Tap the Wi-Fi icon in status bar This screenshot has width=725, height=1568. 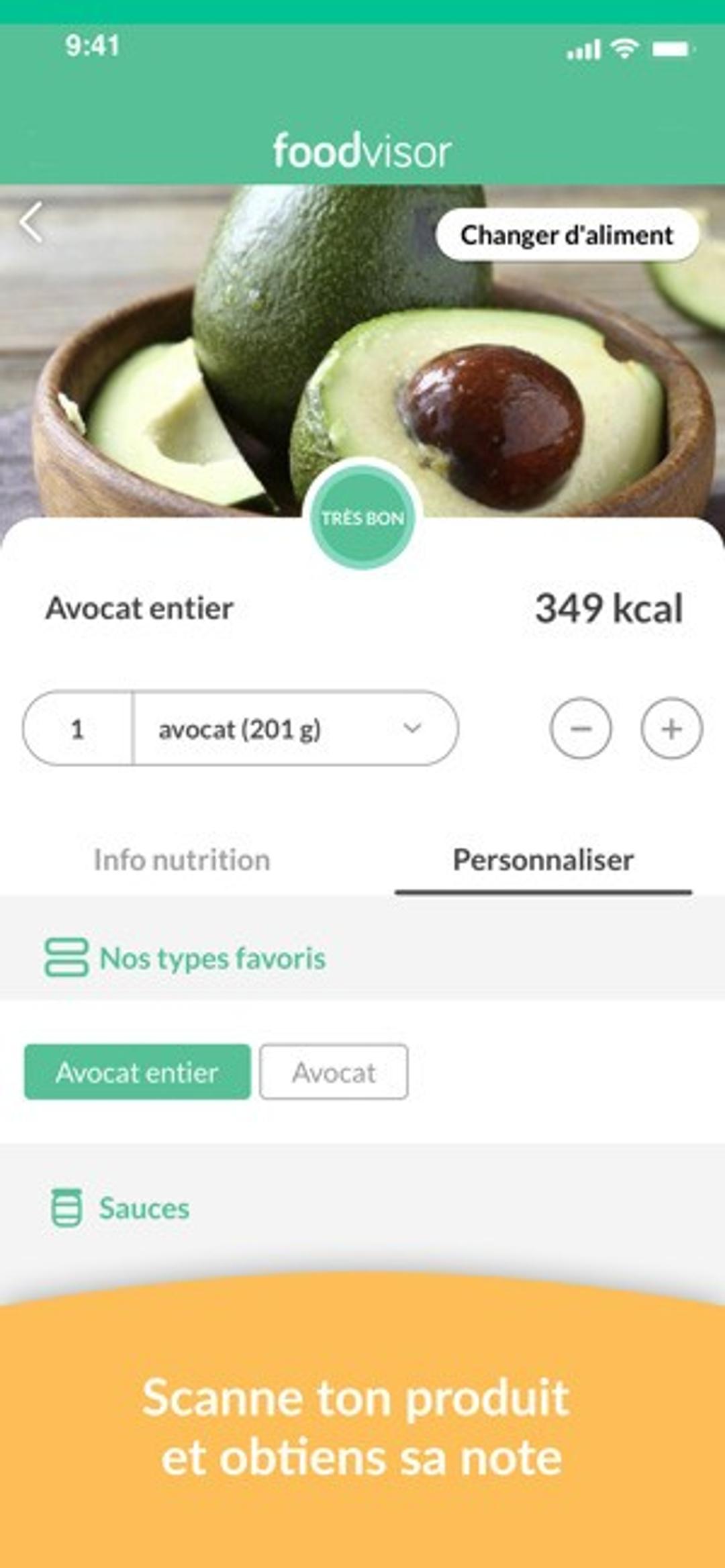coord(626,48)
